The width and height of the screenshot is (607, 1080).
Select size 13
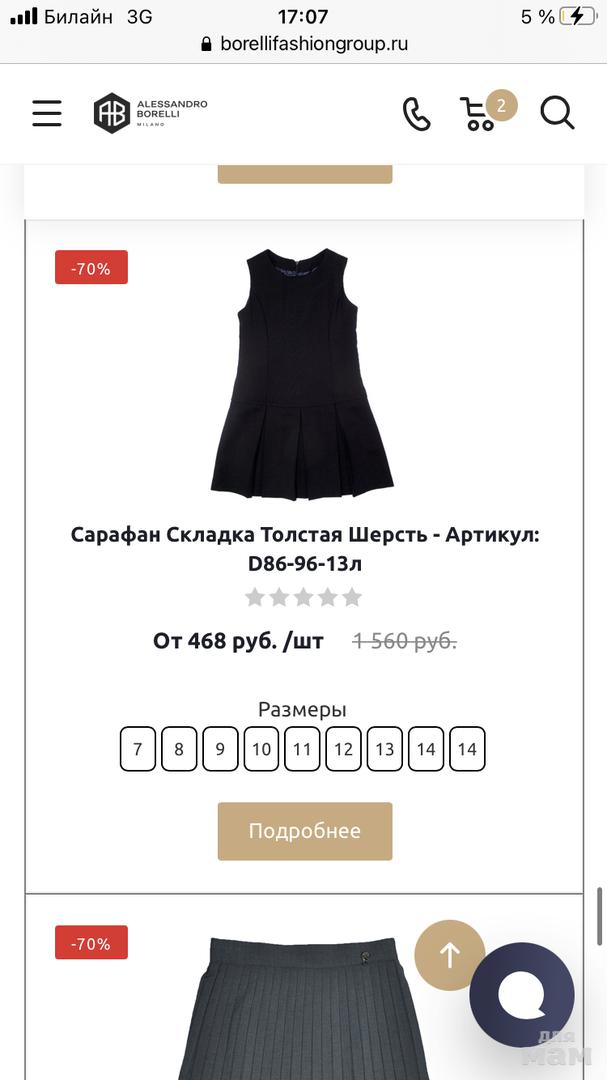[385, 749]
